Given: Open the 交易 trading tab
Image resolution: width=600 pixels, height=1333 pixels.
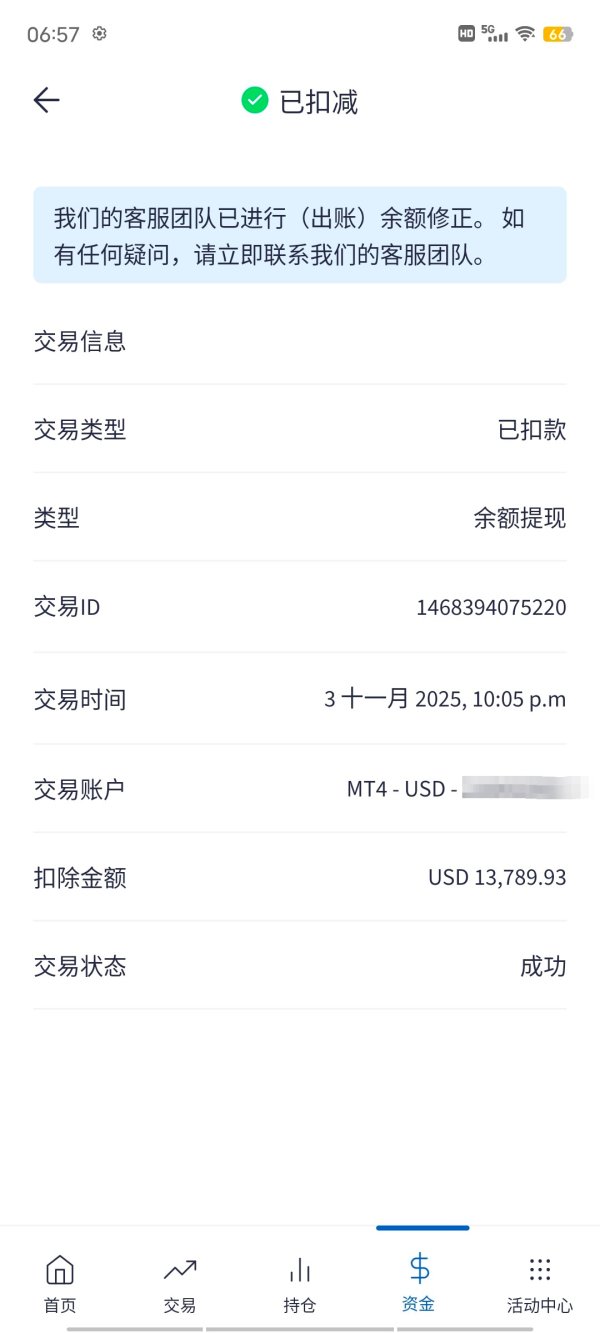Looking at the screenshot, I should tap(180, 1284).
